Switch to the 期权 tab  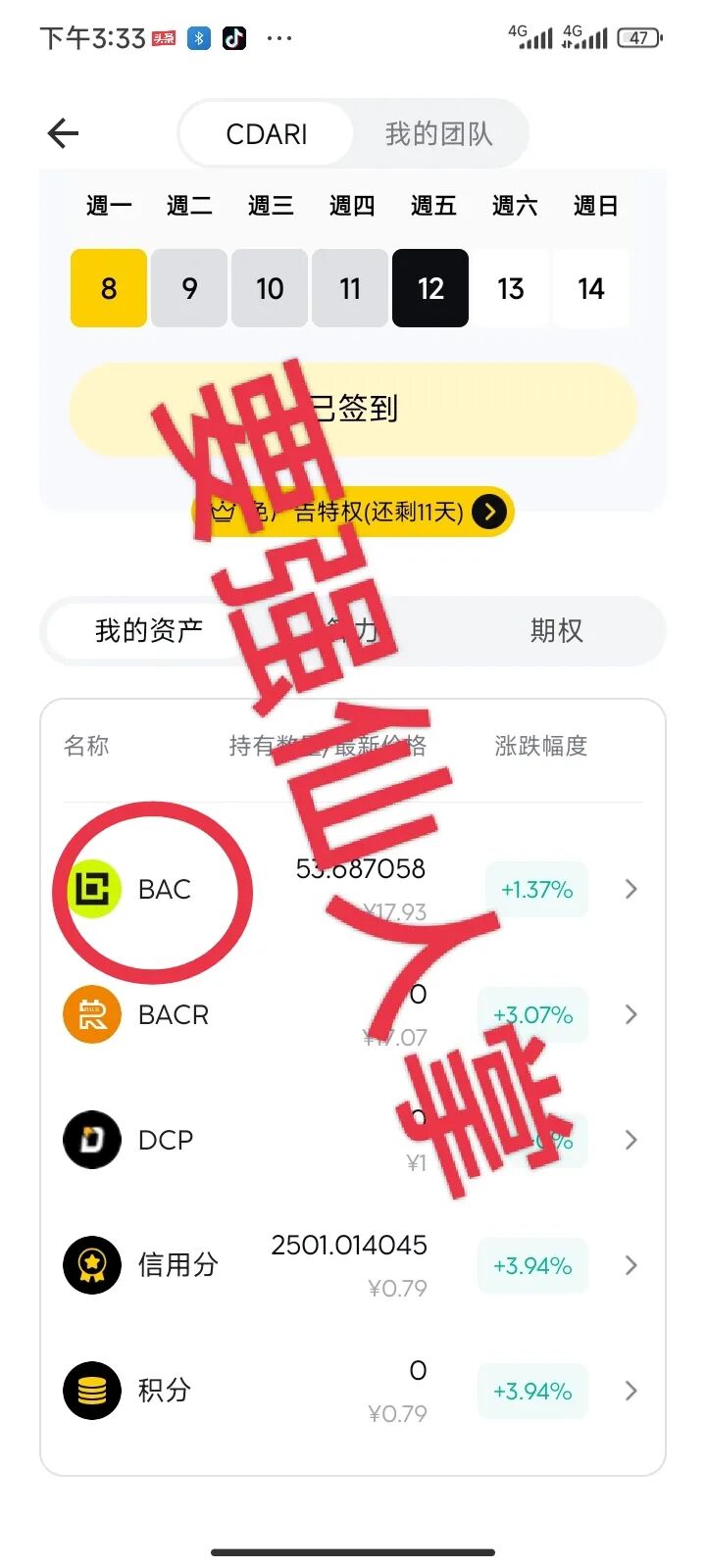click(x=556, y=630)
